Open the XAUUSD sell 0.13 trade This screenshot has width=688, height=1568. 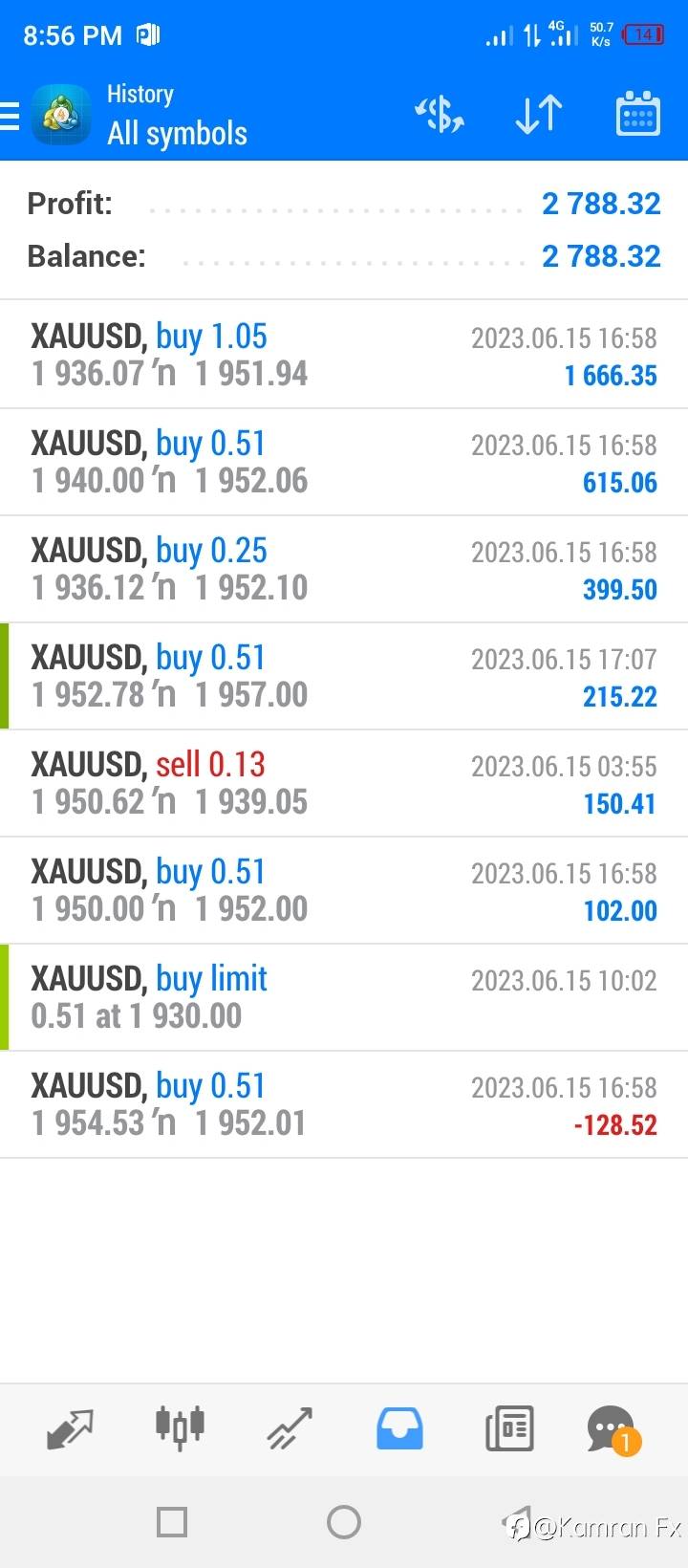344,783
